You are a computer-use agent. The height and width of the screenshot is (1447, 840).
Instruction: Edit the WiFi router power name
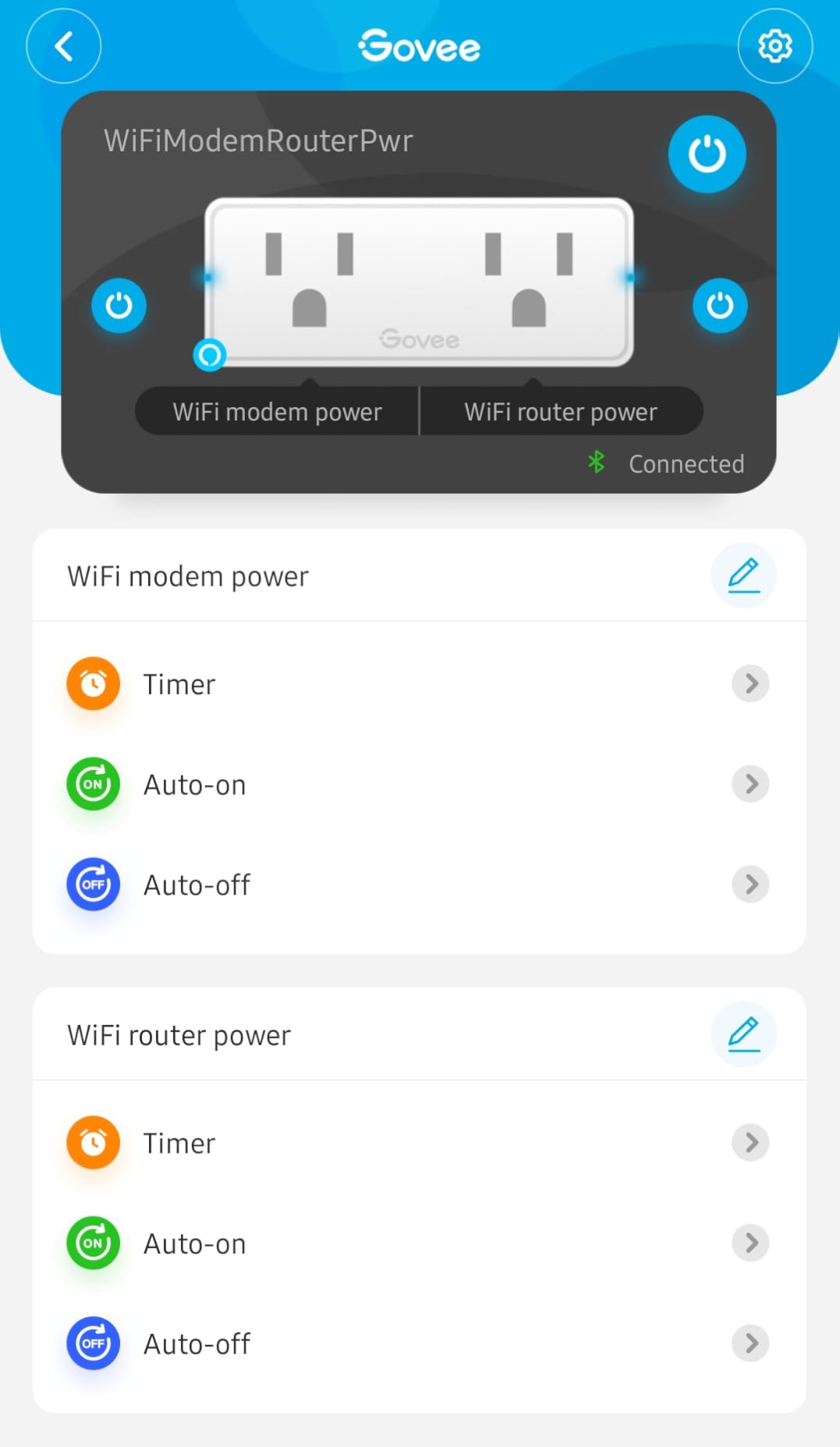point(743,1034)
